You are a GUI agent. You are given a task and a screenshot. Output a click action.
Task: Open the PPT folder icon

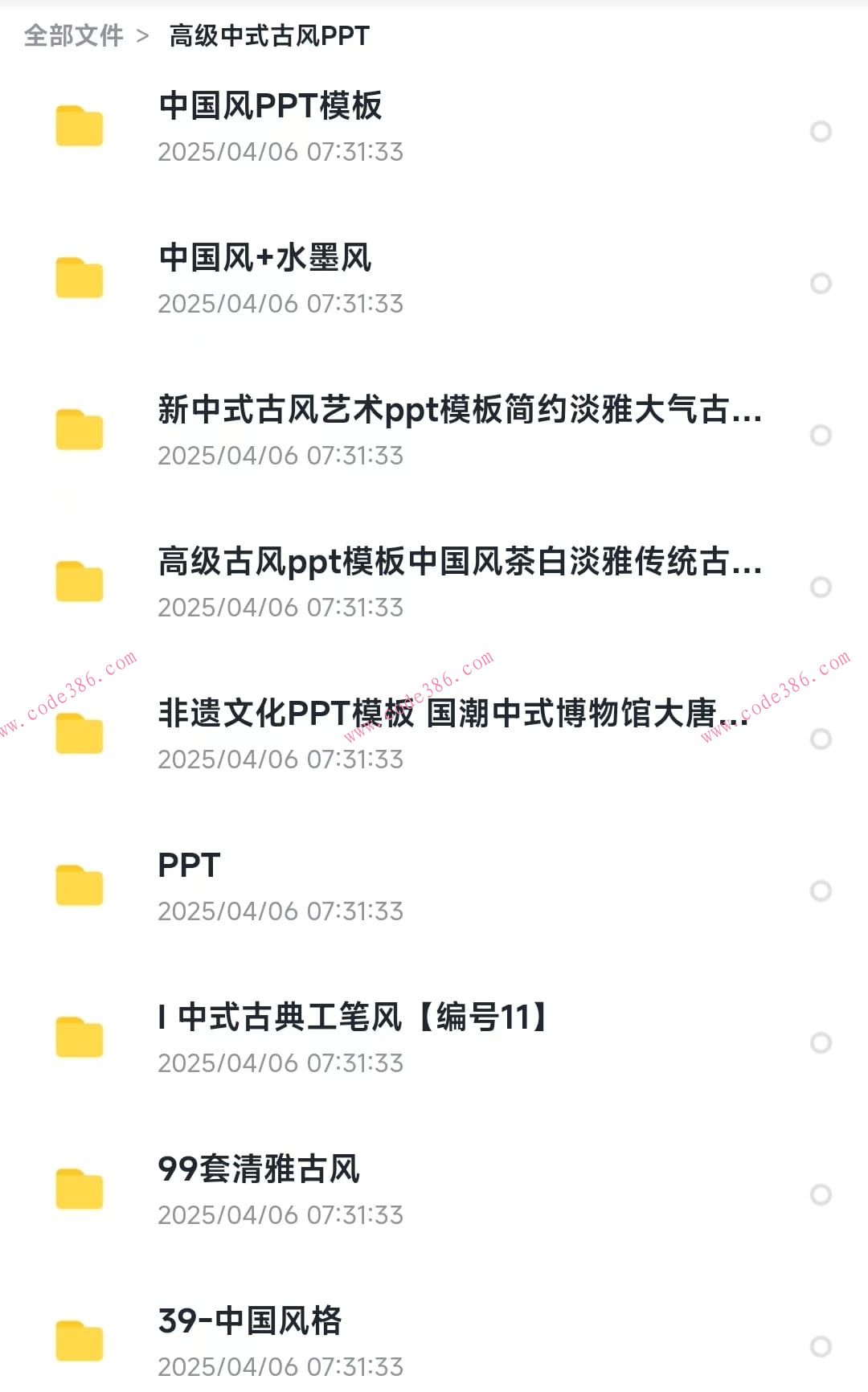[79, 886]
